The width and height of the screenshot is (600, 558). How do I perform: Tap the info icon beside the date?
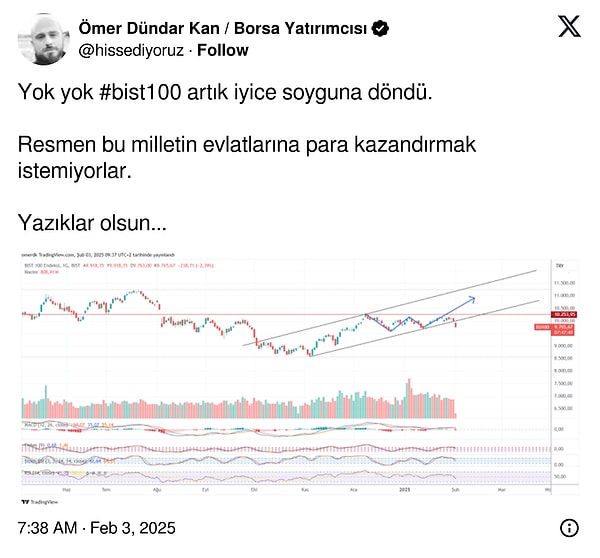click(567, 527)
